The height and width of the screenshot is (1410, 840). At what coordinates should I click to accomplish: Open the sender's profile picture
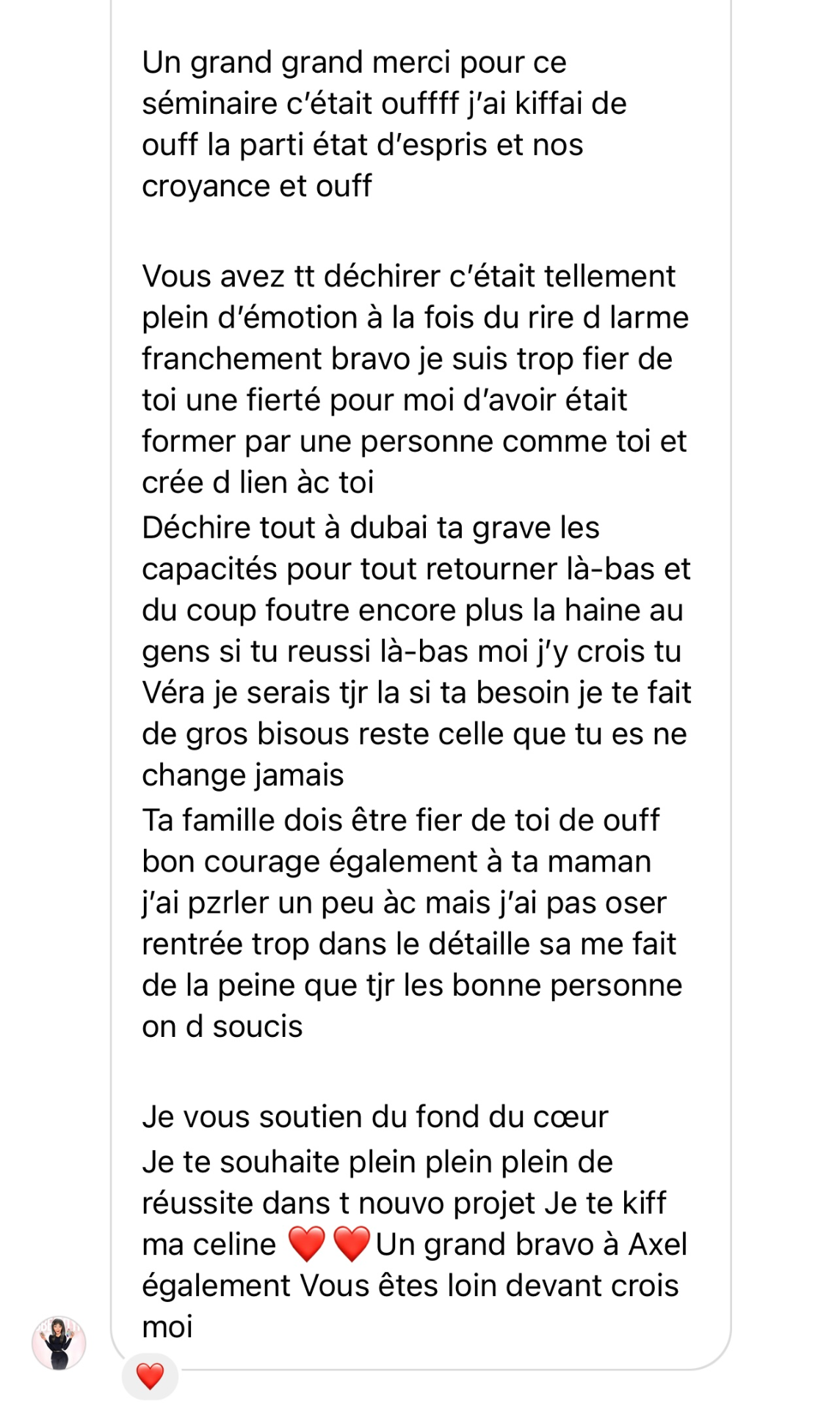[x=59, y=1343]
